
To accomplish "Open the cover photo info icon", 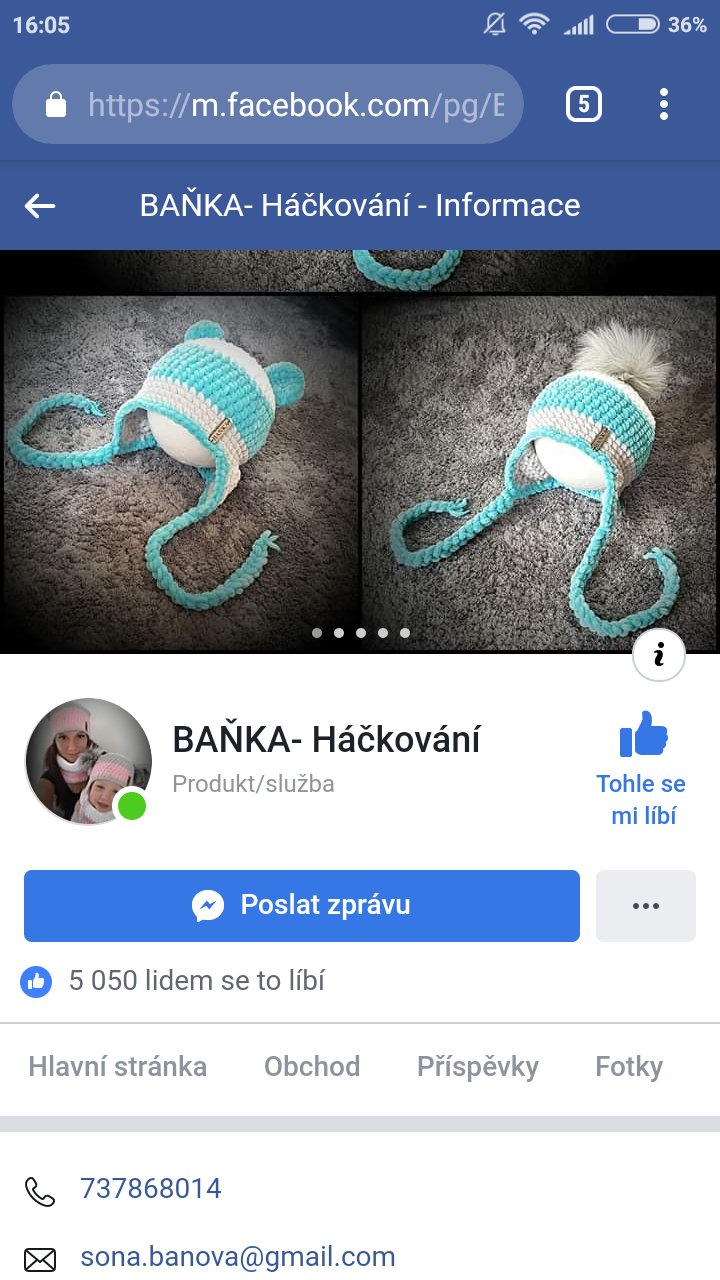I will point(659,656).
